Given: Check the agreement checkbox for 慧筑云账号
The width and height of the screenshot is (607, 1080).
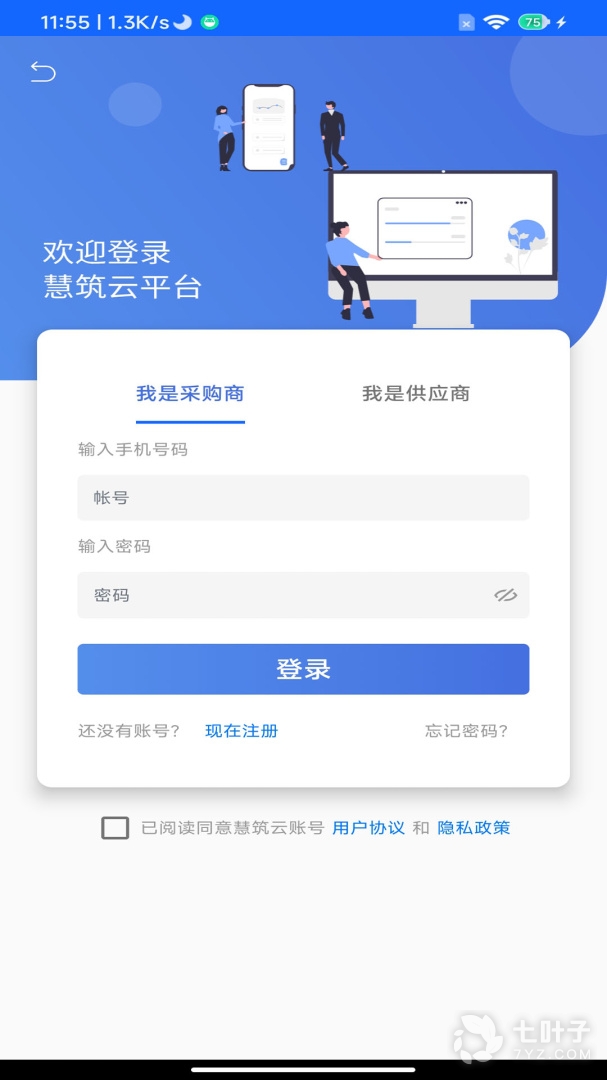Looking at the screenshot, I should coord(115,828).
